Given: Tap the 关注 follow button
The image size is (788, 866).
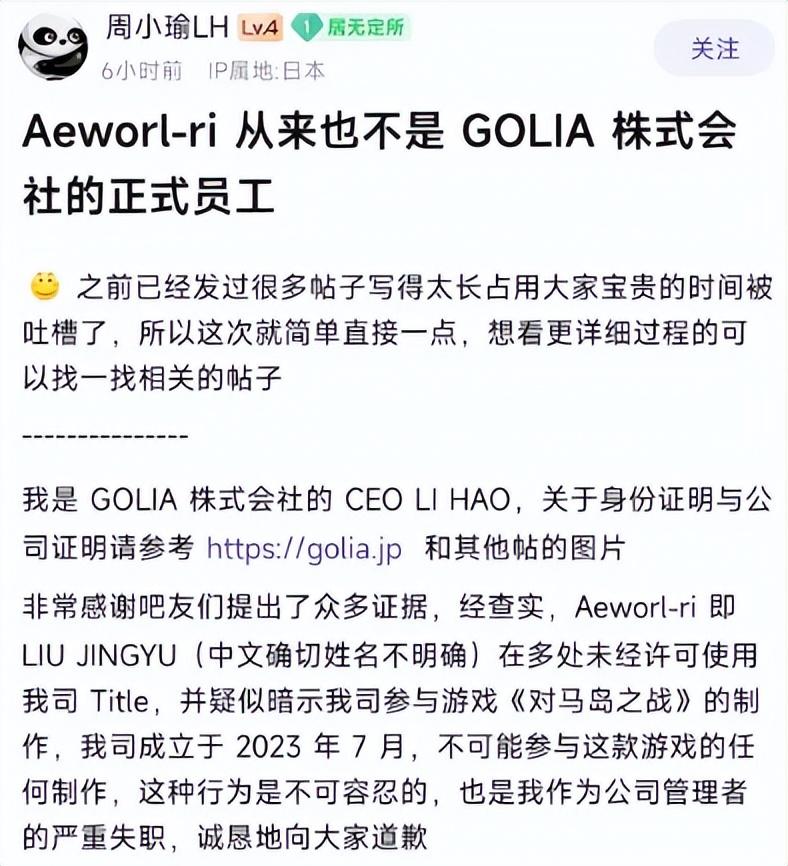Looking at the screenshot, I should coord(714,49).
